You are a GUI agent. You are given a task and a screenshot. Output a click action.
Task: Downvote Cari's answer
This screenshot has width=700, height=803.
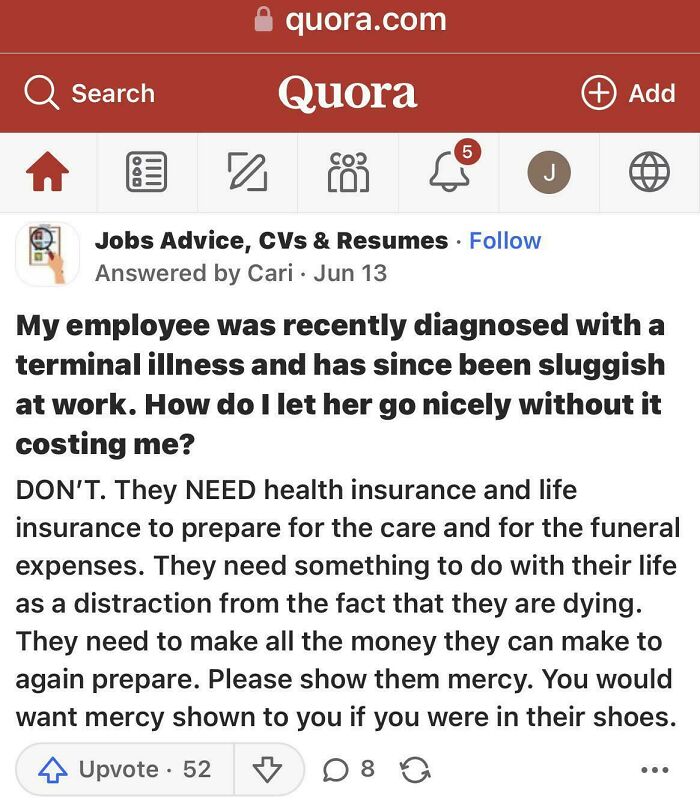point(267,769)
